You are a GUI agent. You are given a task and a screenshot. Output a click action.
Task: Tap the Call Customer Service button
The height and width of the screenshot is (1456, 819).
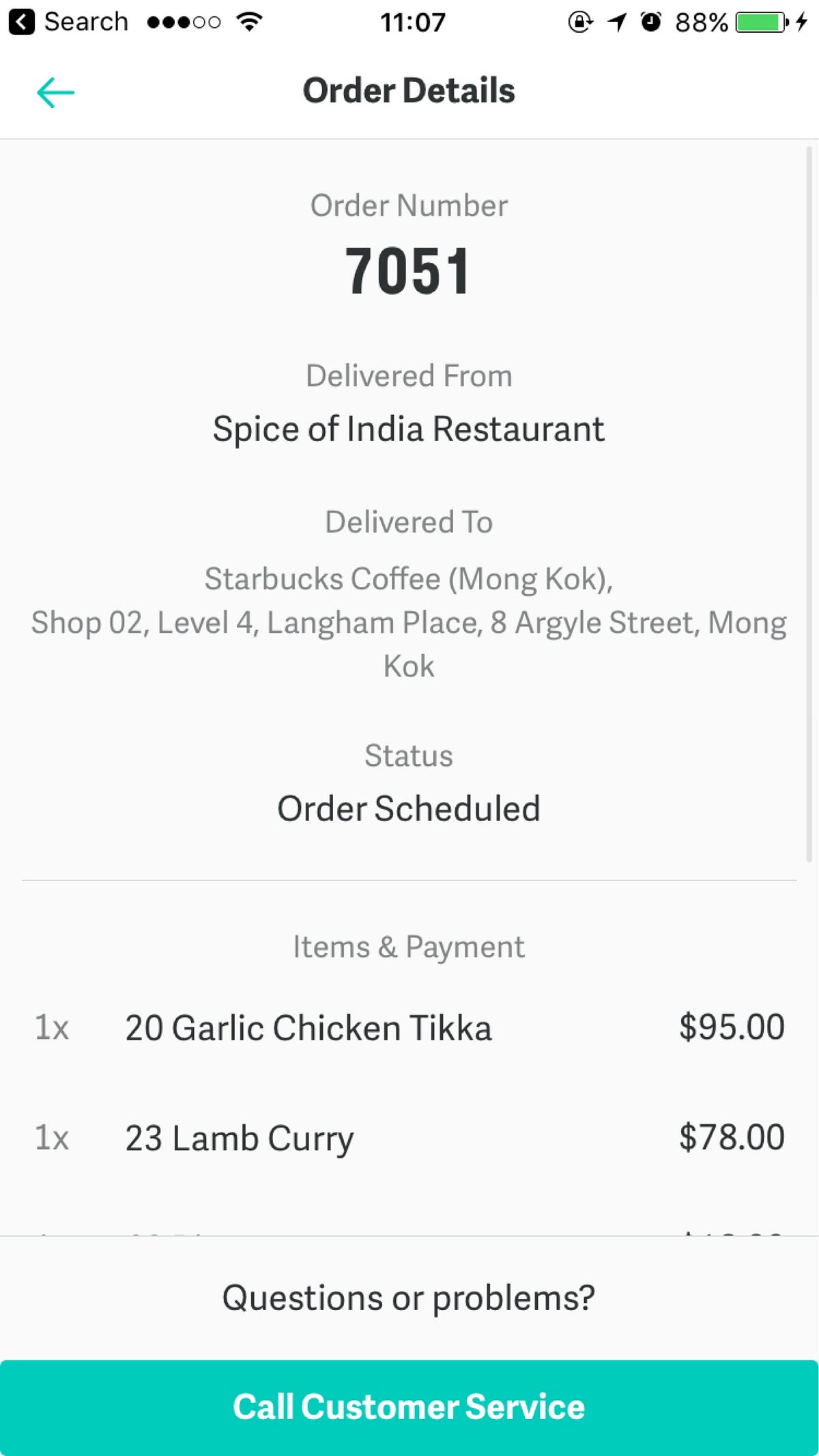coord(409,1407)
